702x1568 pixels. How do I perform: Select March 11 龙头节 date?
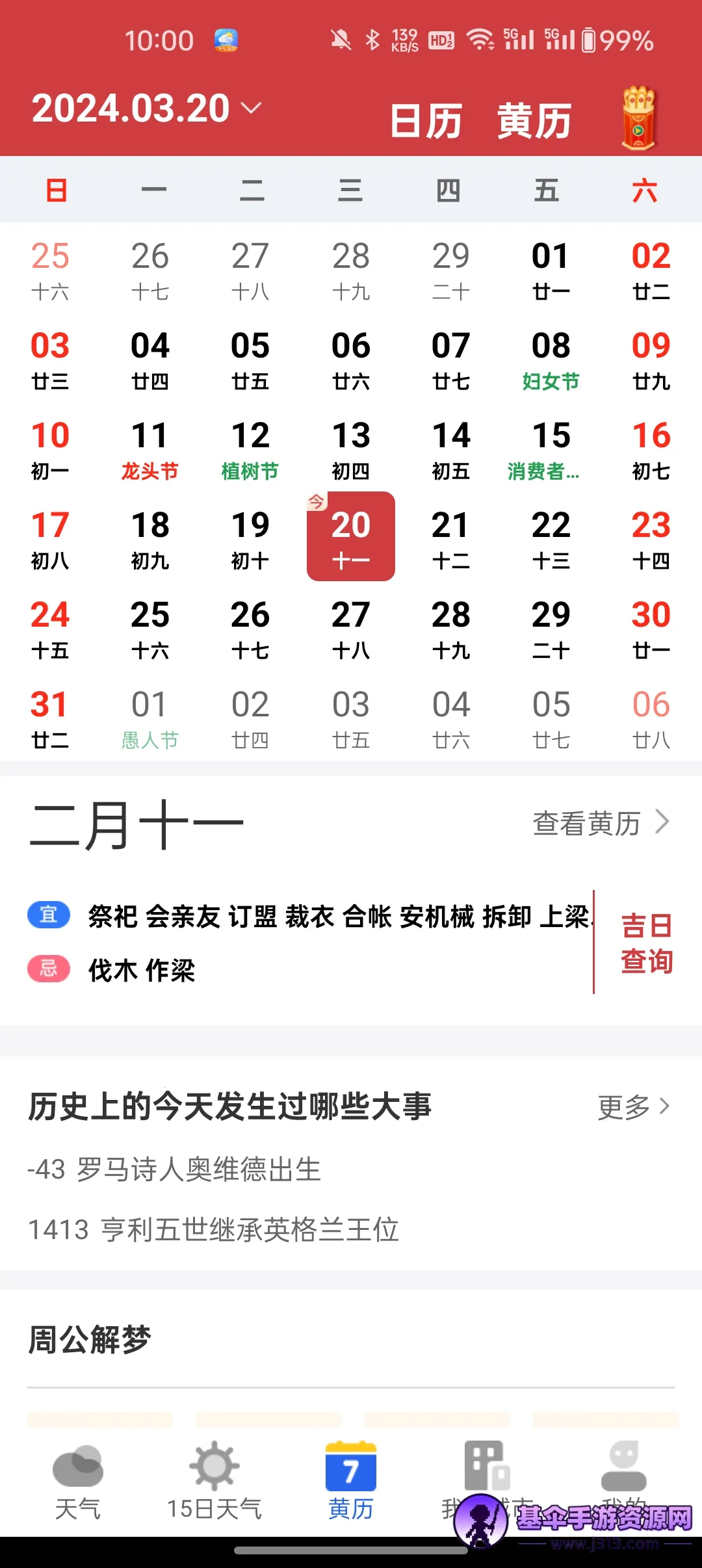point(150,450)
